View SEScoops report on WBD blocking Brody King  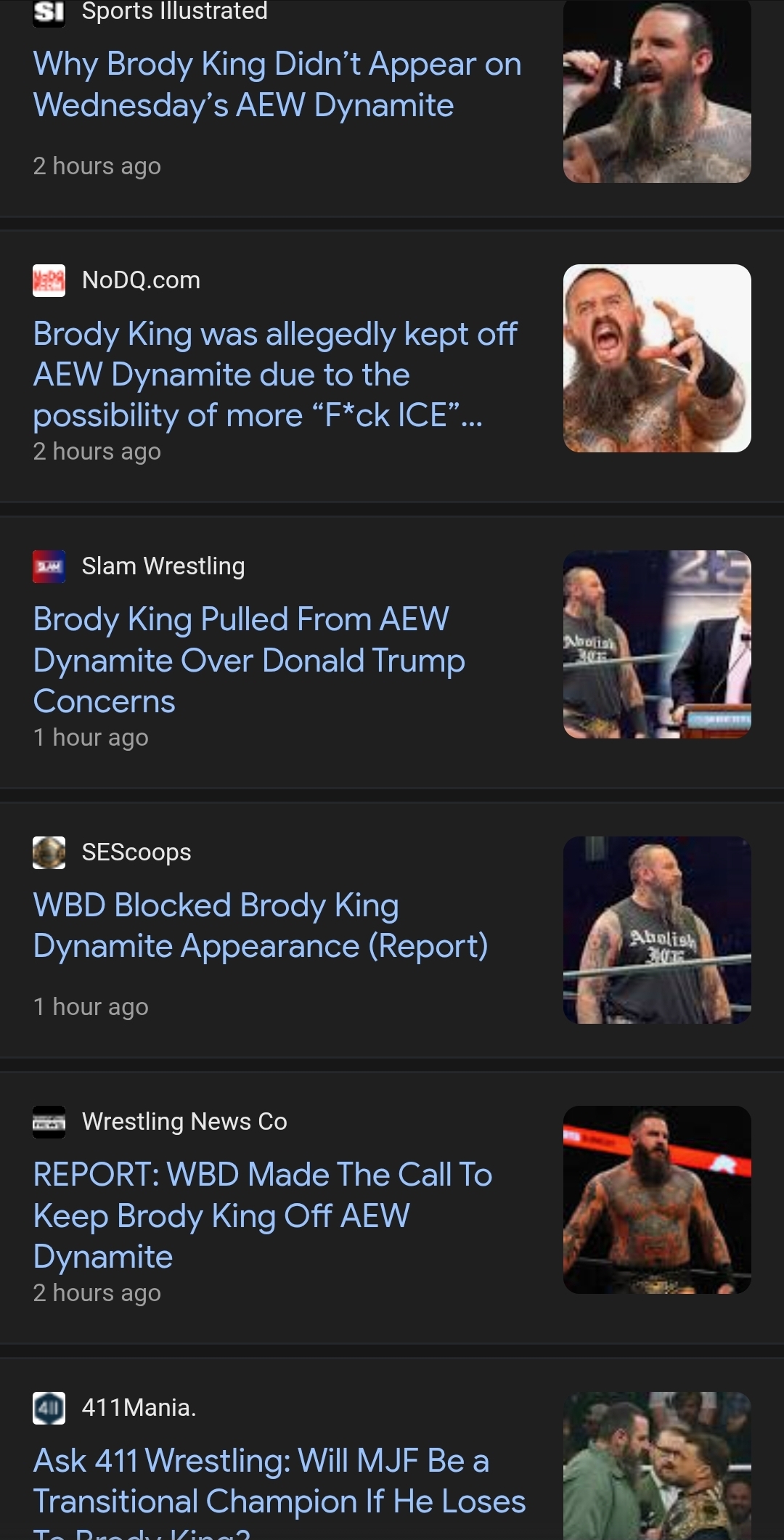(261, 925)
